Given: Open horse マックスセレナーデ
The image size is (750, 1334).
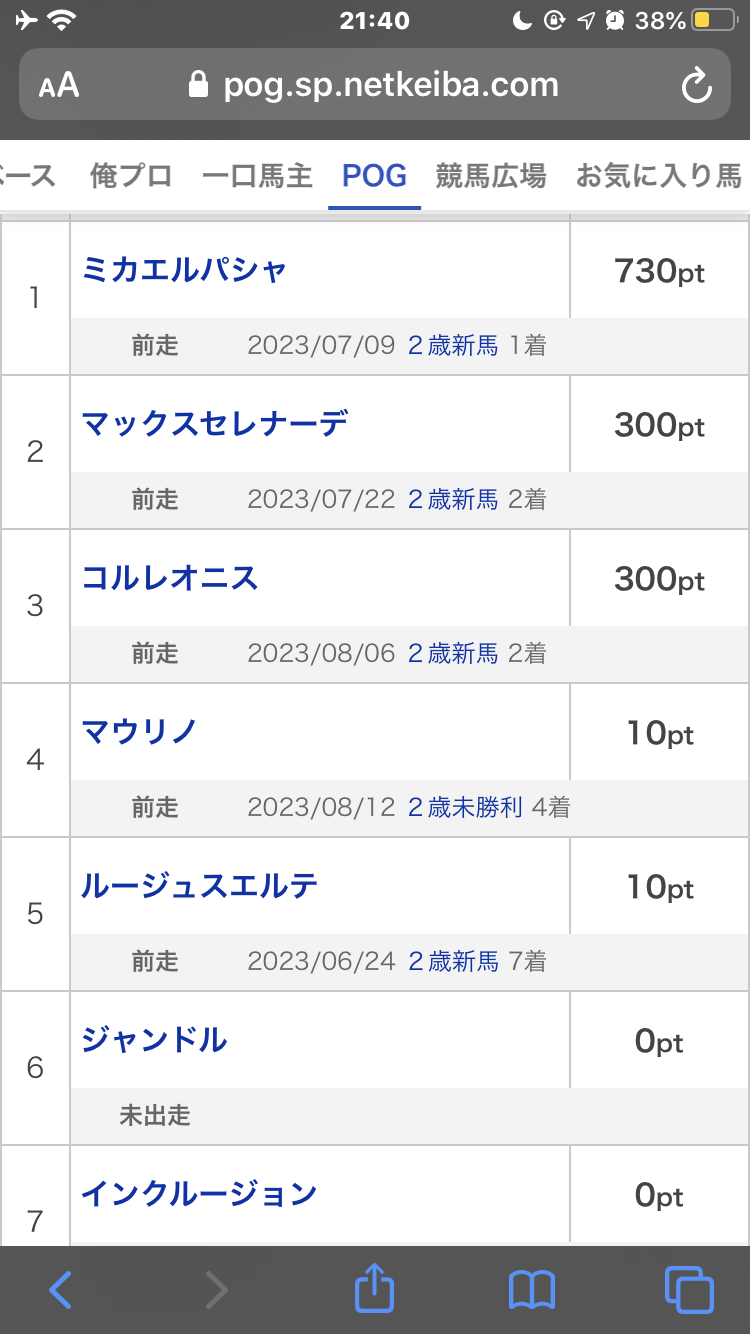Looking at the screenshot, I should pos(215,424).
